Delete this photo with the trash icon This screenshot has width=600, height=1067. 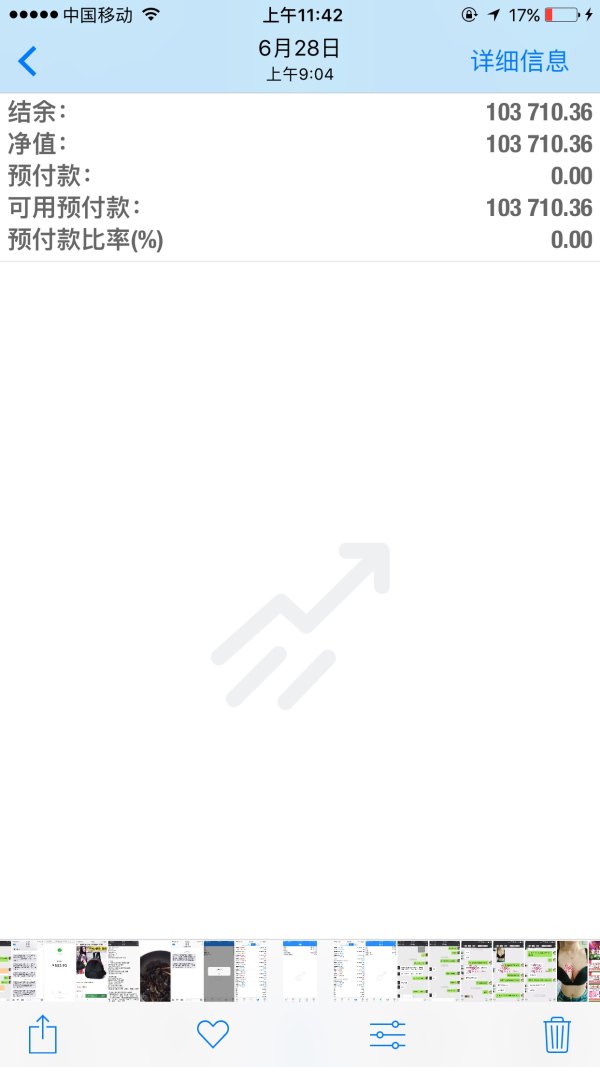pyautogui.click(x=556, y=1034)
